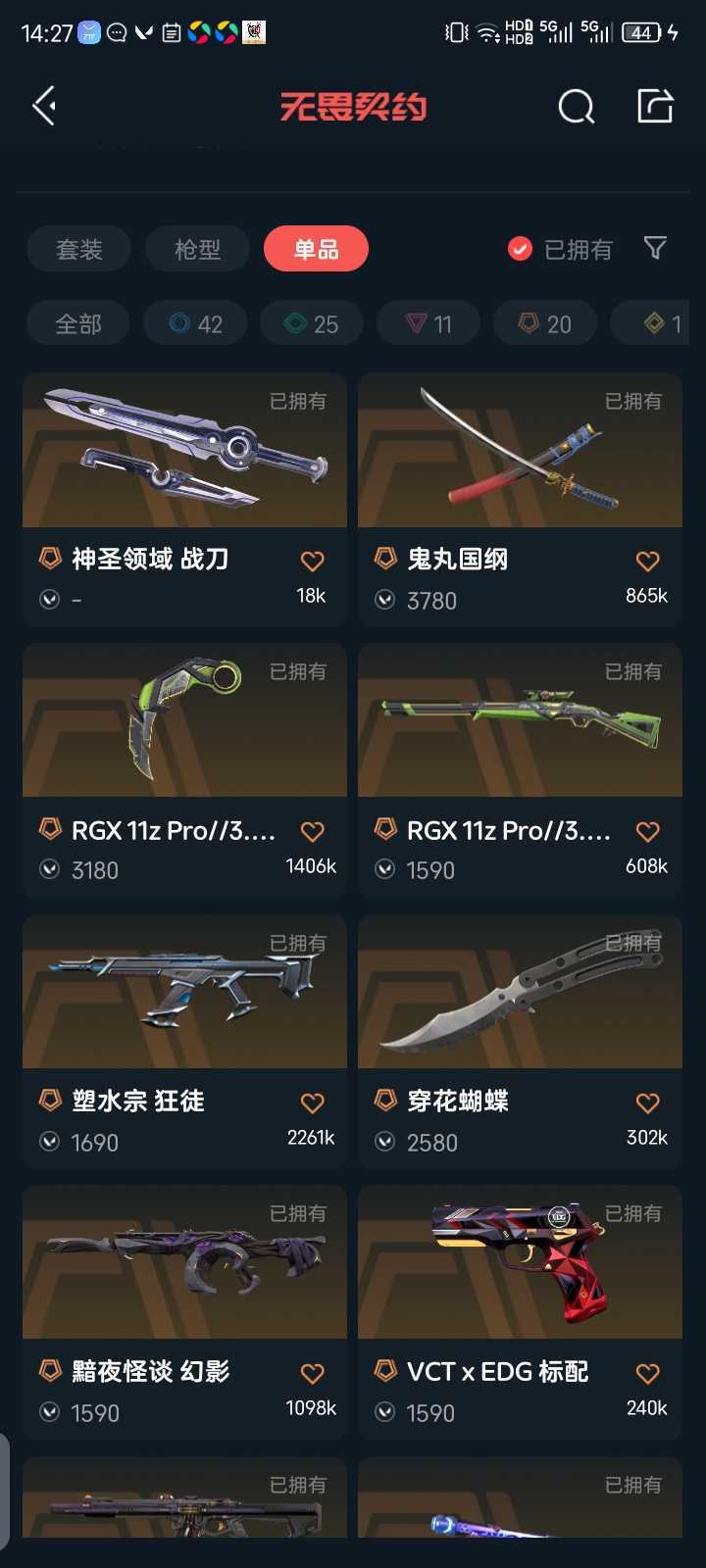Filter by the tier chip showing 20
The width and height of the screenshot is (706, 1568).
[545, 324]
